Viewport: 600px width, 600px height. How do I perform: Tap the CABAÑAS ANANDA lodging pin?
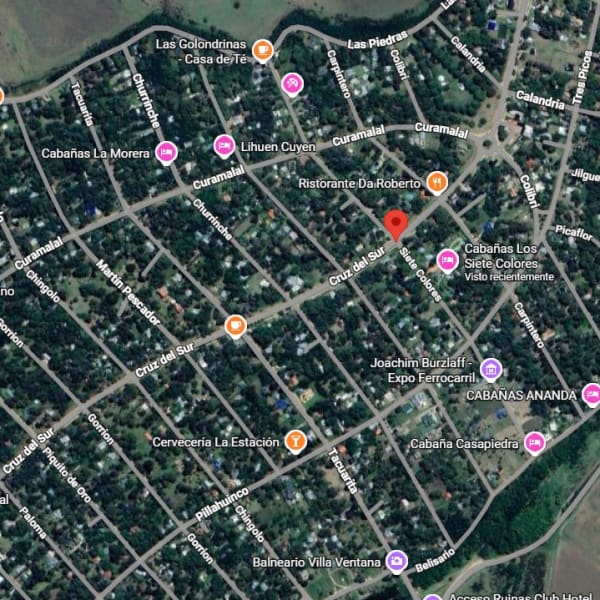coord(592,395)
